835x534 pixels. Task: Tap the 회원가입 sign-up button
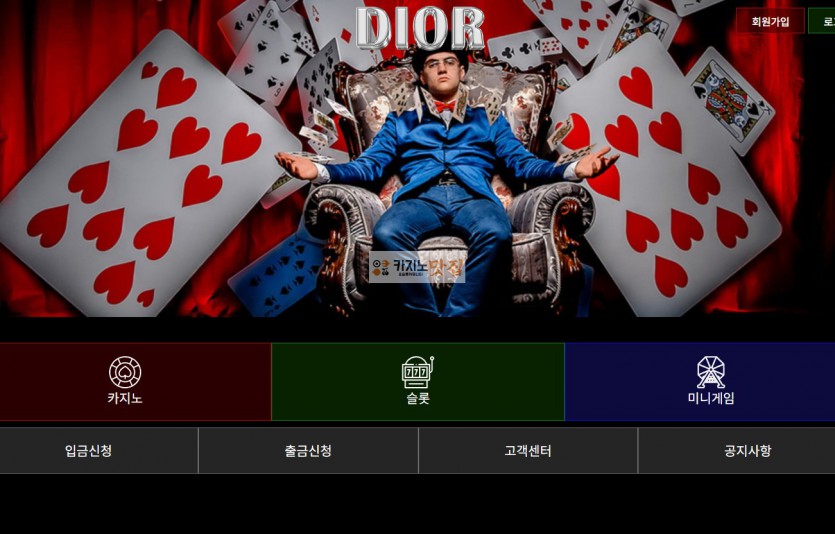770,21
